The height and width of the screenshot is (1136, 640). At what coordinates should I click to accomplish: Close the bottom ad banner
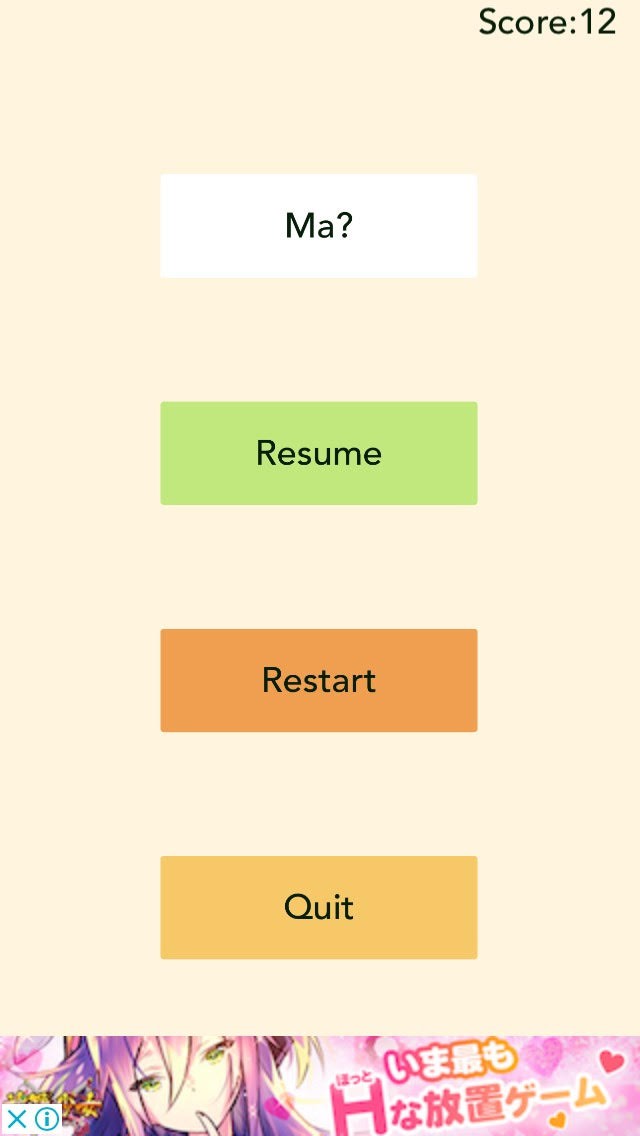pos(16,1119)
